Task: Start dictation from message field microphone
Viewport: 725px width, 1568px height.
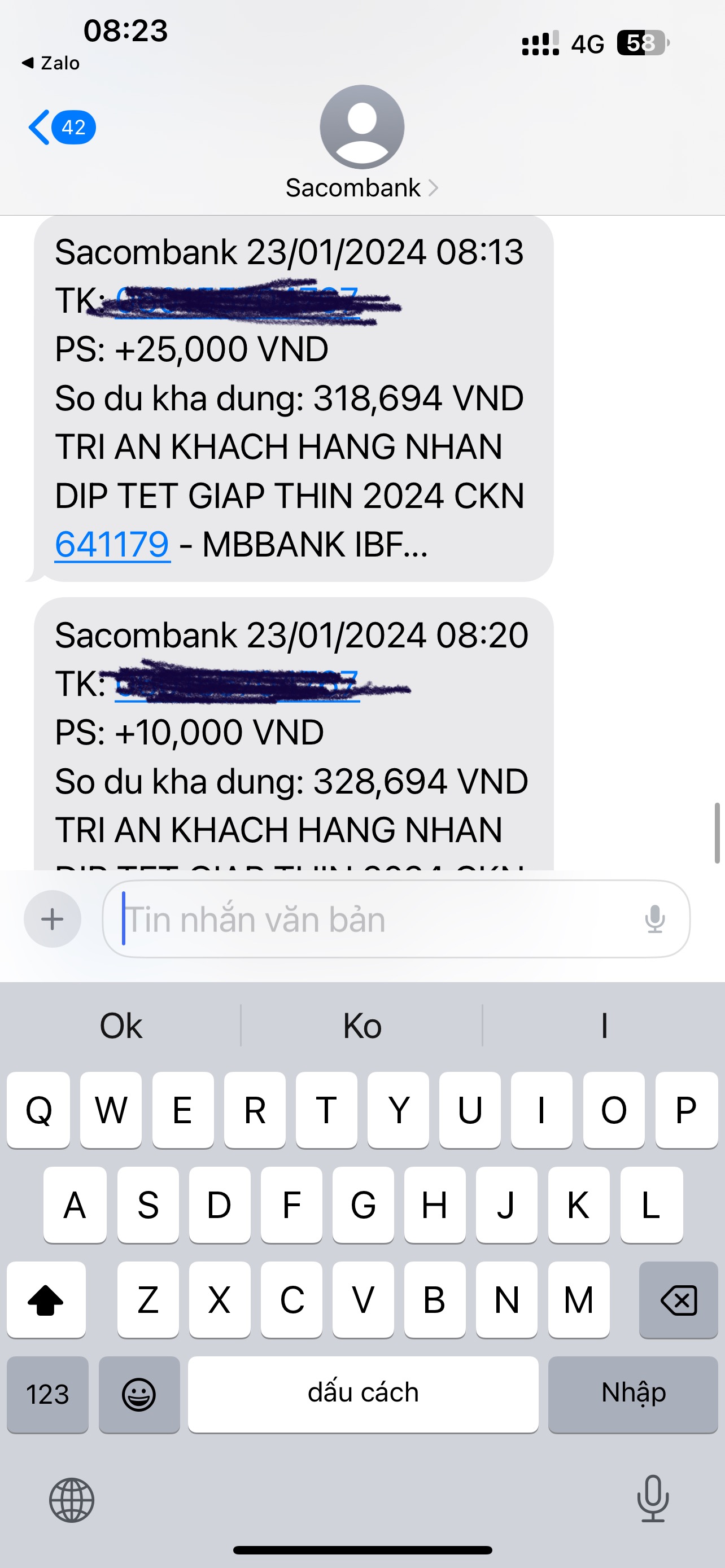Action: (x=654, y=918)
